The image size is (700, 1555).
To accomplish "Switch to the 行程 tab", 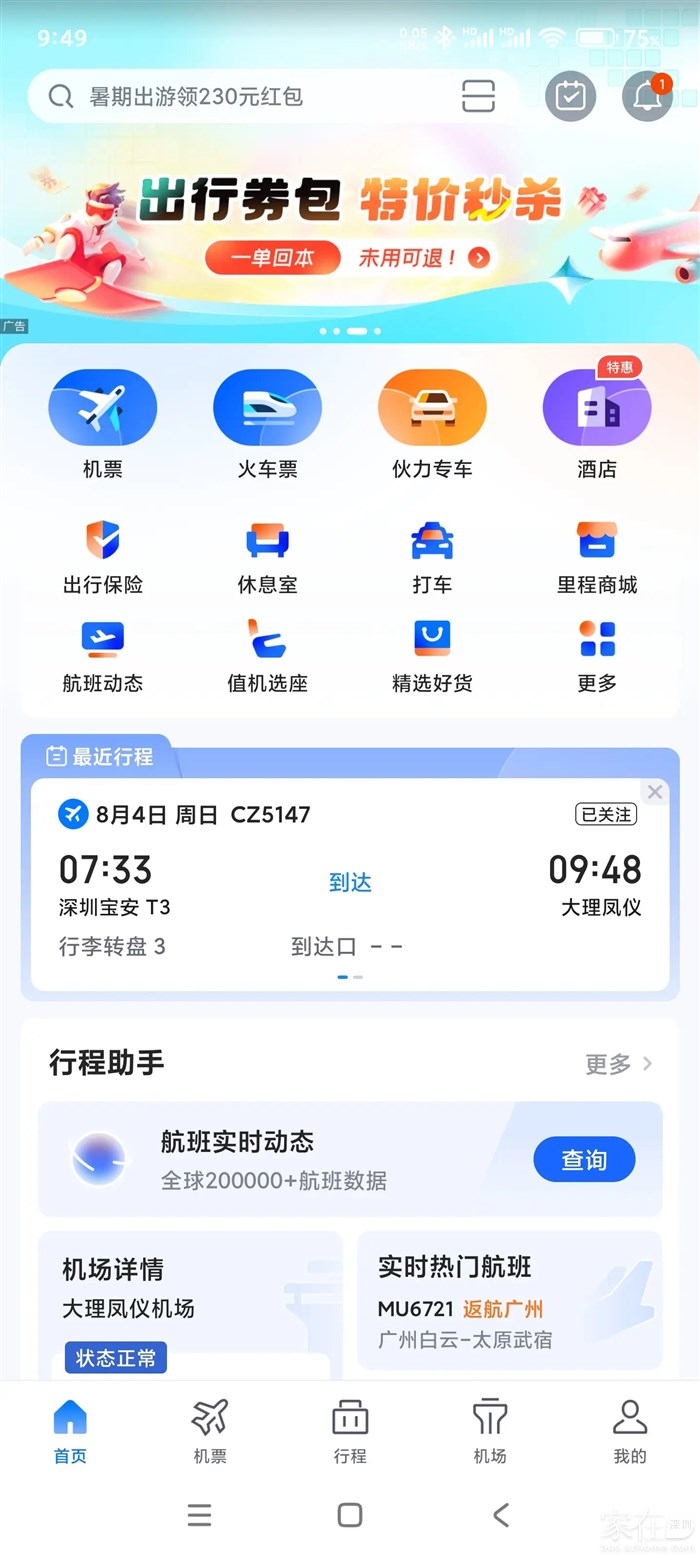I will pyautogui.click(x=350, y=1431).
